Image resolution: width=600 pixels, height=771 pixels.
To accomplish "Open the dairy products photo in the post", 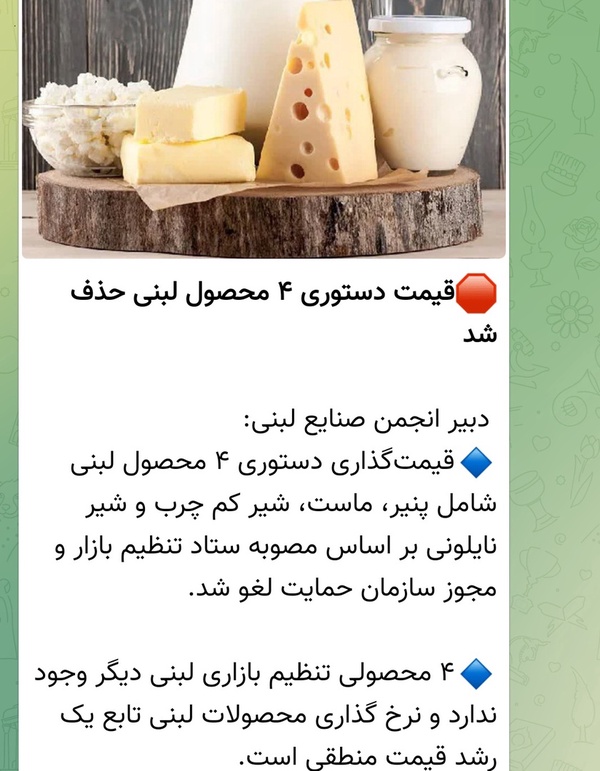I will pos(264,129).
